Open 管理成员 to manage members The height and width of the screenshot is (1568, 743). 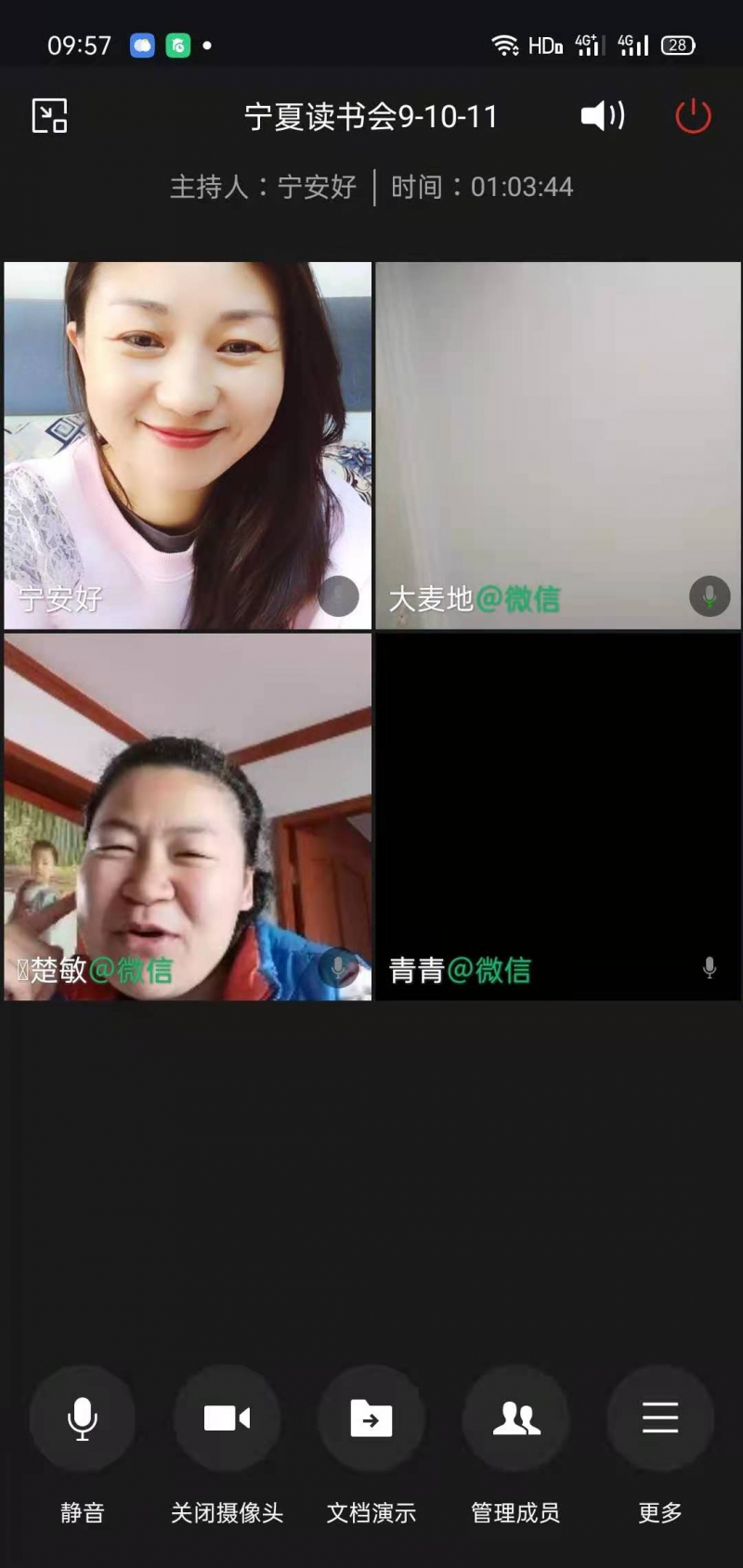click(515, 1418)
